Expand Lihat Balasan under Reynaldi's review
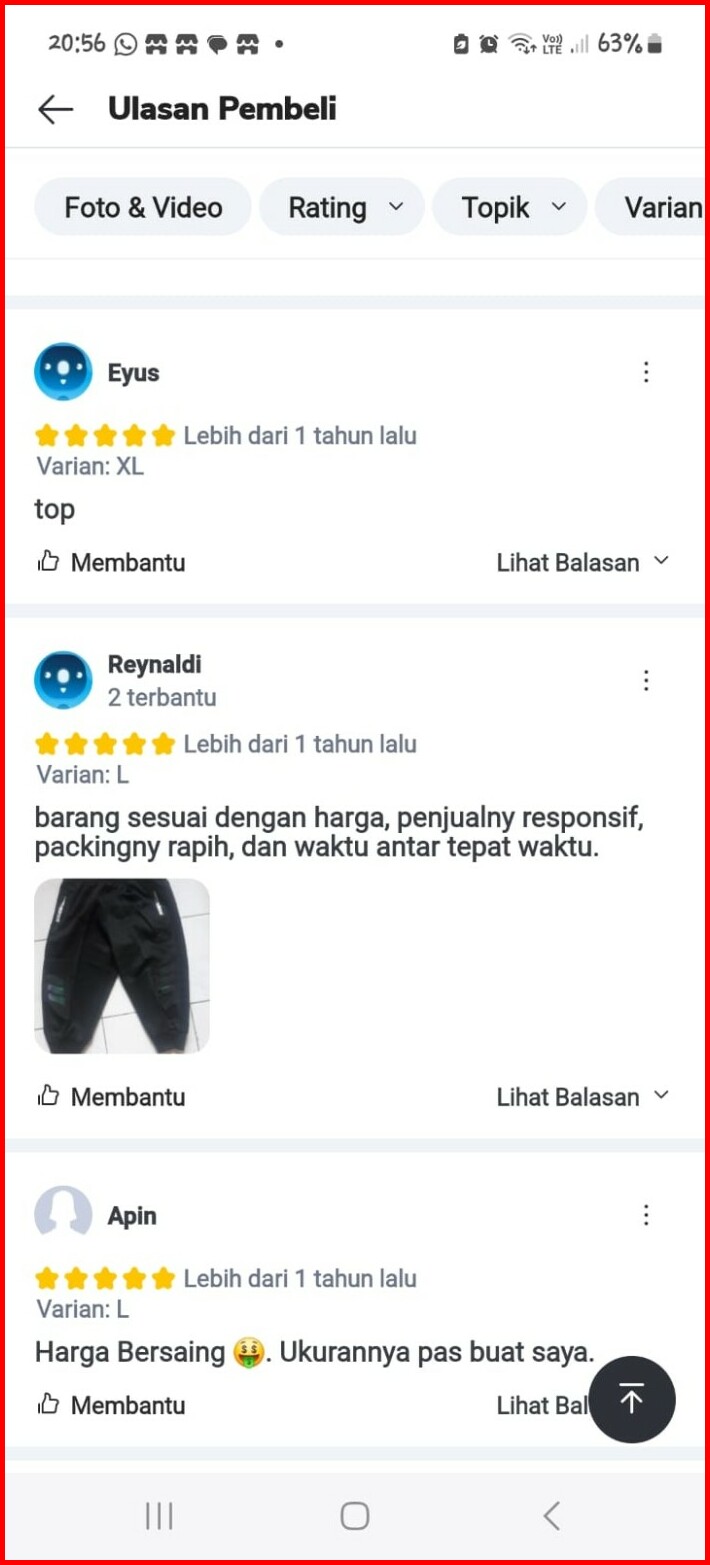The image size is (710, 1565). click(582, 1097)
